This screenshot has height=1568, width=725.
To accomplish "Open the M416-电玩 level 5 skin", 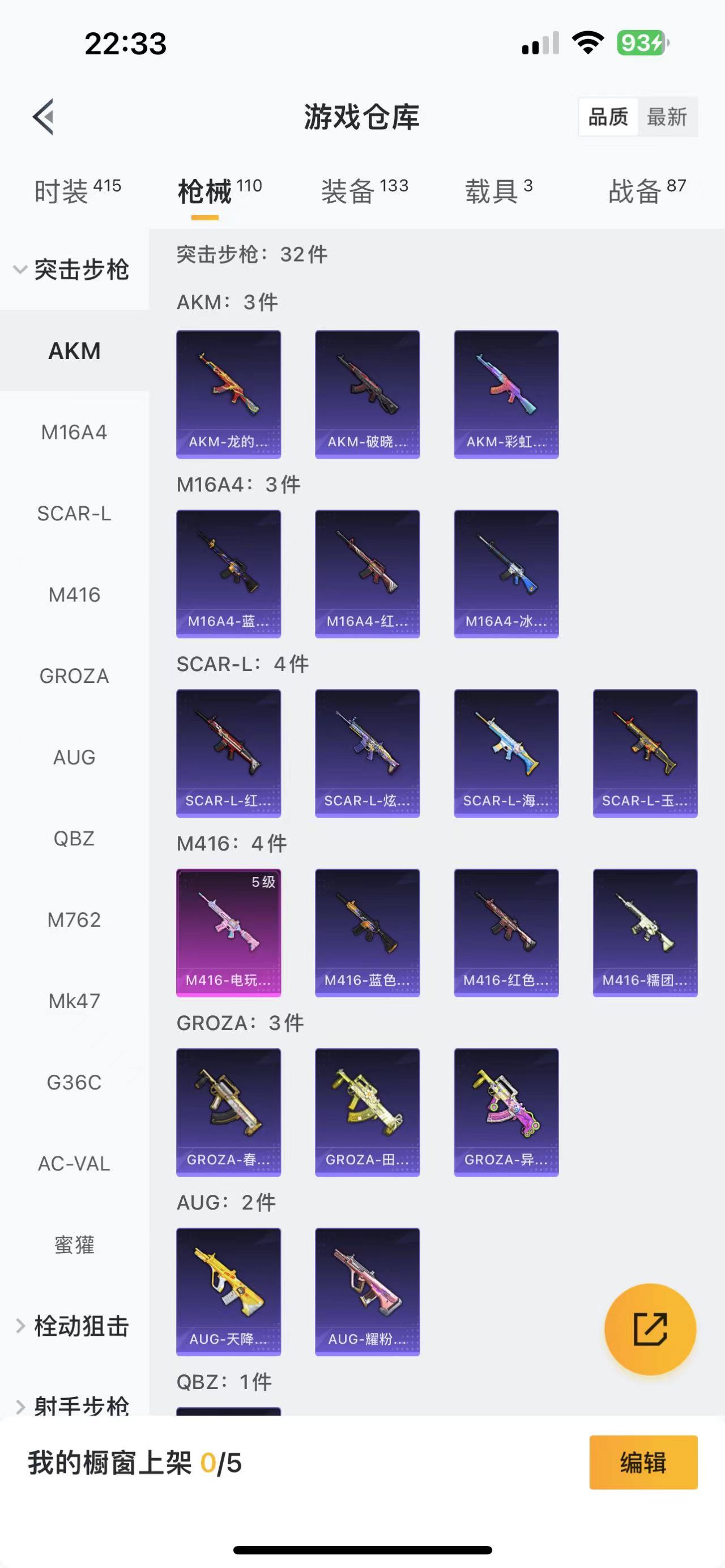I will click(228, 933).
